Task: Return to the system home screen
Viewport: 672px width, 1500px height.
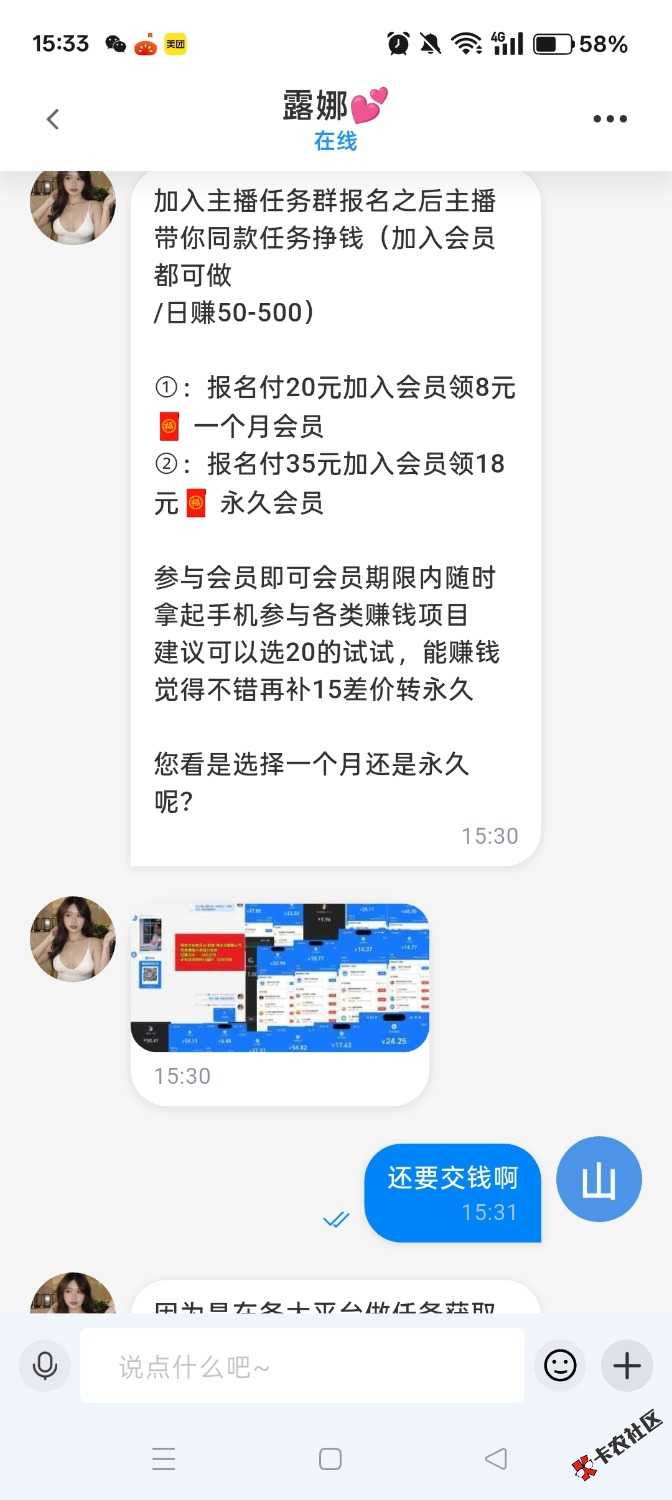Action: [331, 1459]
